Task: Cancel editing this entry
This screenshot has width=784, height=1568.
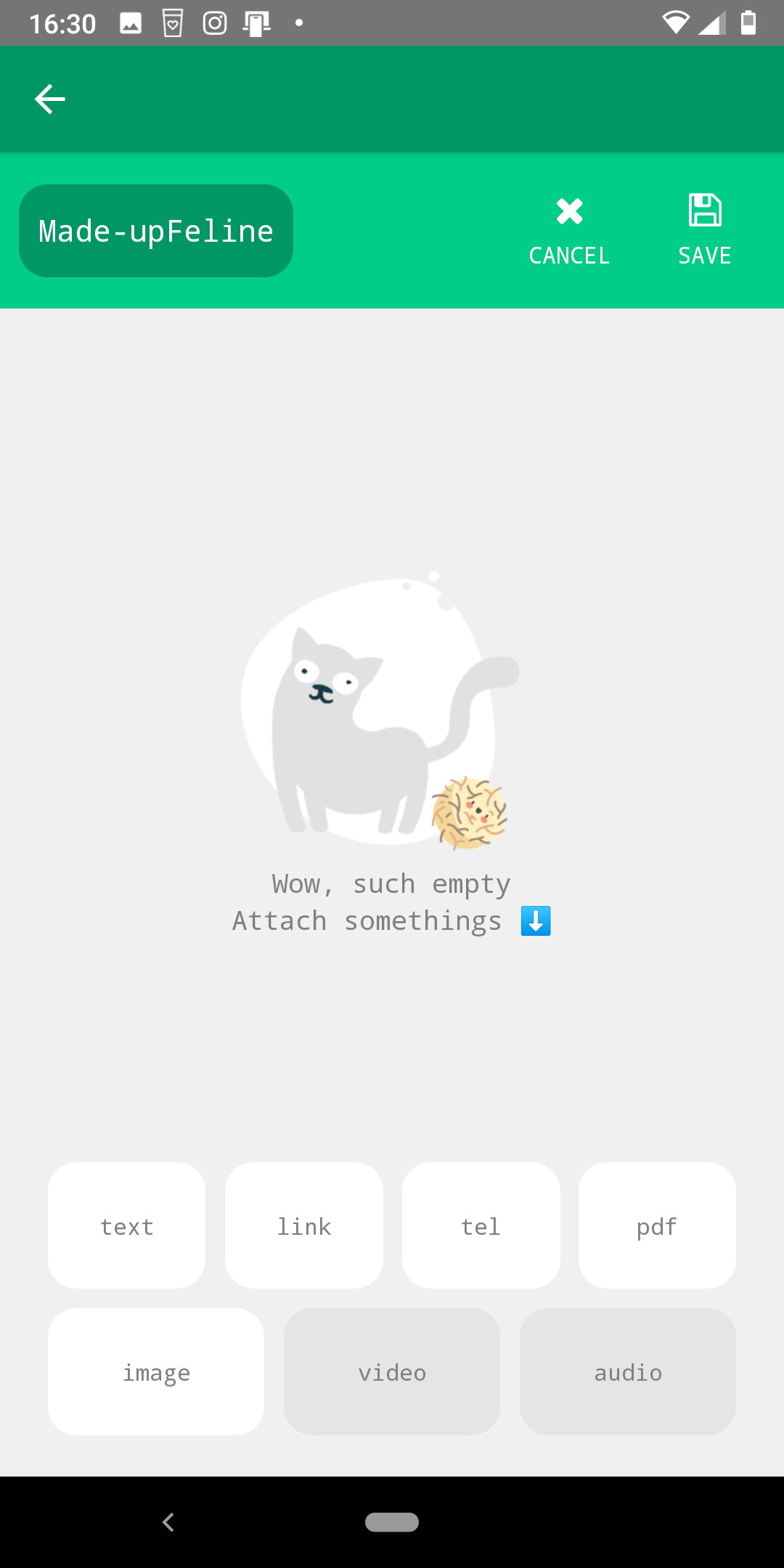Action: 569,232
